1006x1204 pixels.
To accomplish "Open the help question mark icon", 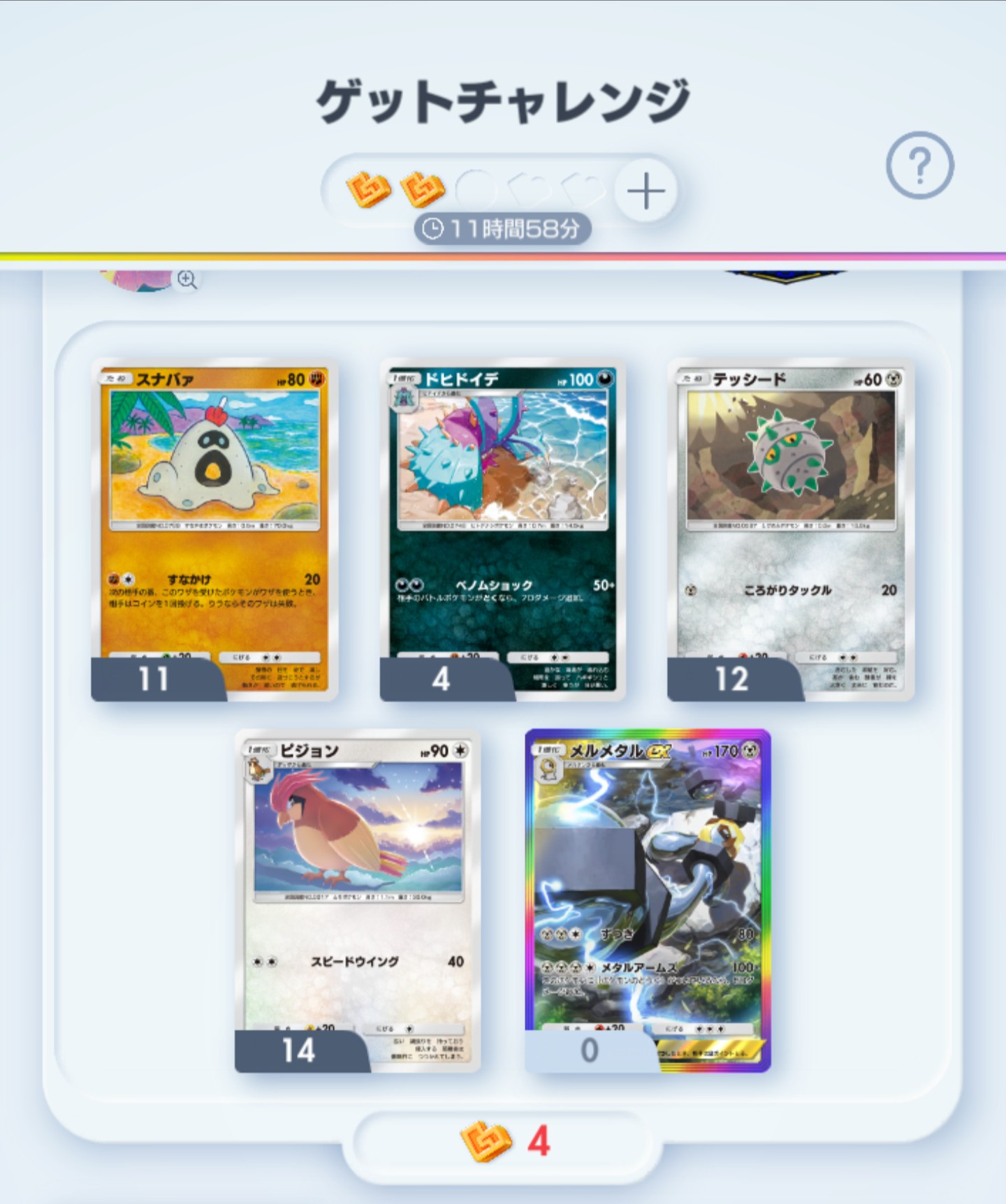I will tap(919, 166).
